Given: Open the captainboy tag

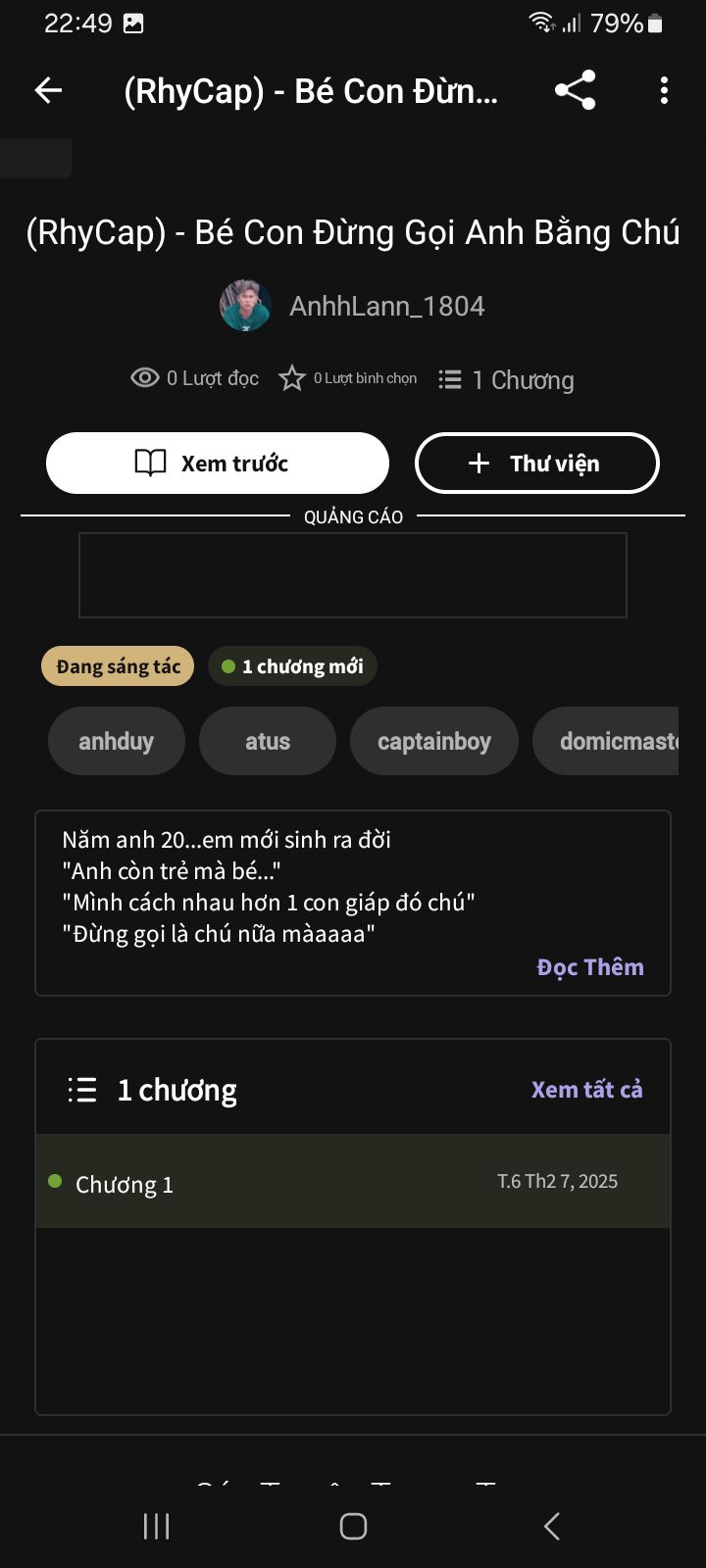Looking at the screenshot, I should click(434, 741).
